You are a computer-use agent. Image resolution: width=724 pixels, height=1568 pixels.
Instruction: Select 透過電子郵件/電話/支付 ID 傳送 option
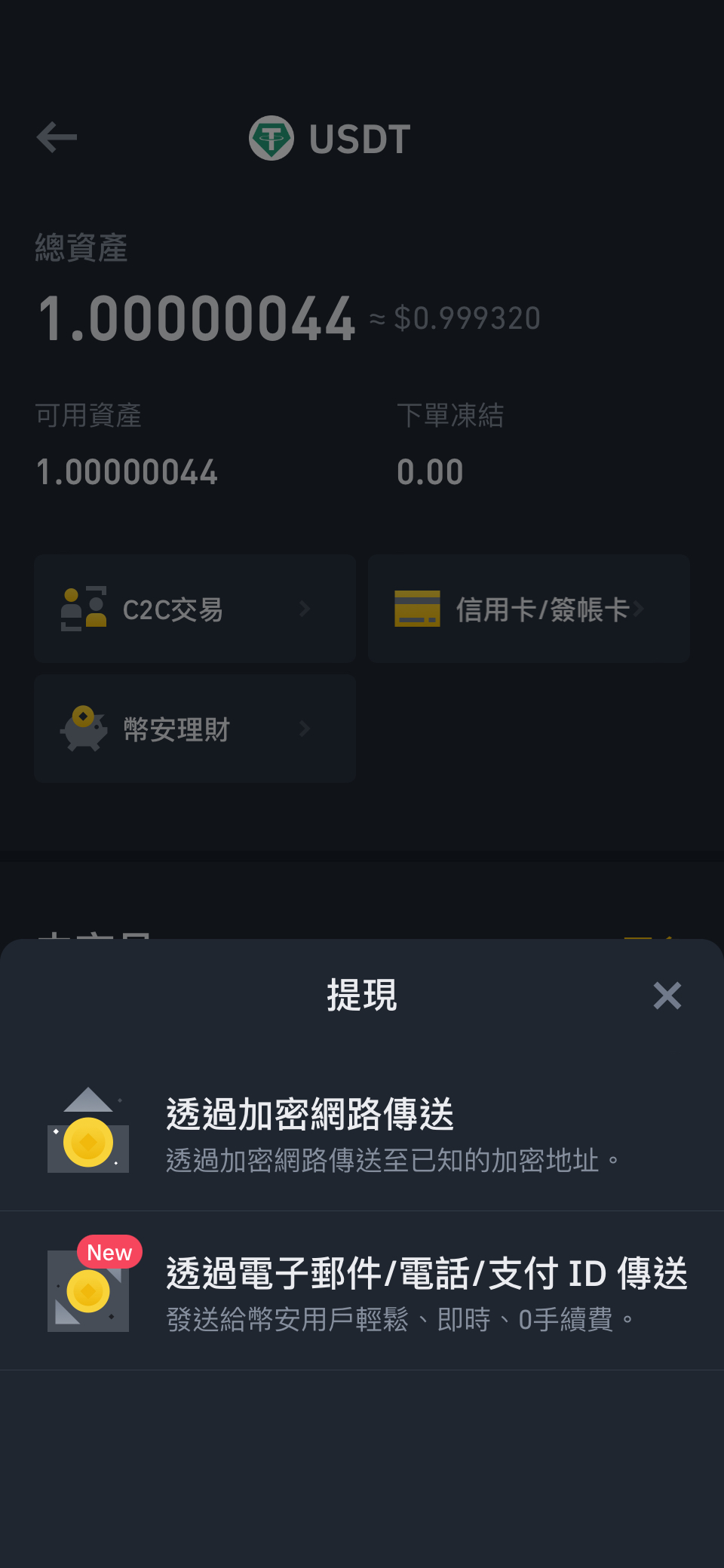pyautogui.click(x=362, y=1290)
